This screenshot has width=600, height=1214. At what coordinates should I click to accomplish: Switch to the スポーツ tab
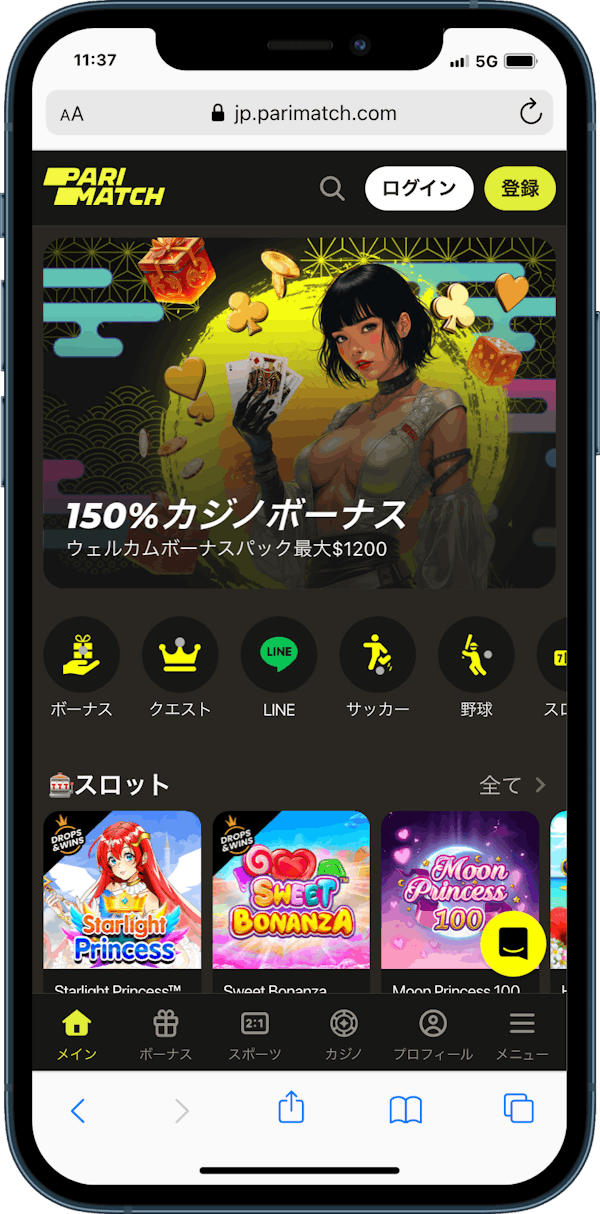tap(255, 1035)
